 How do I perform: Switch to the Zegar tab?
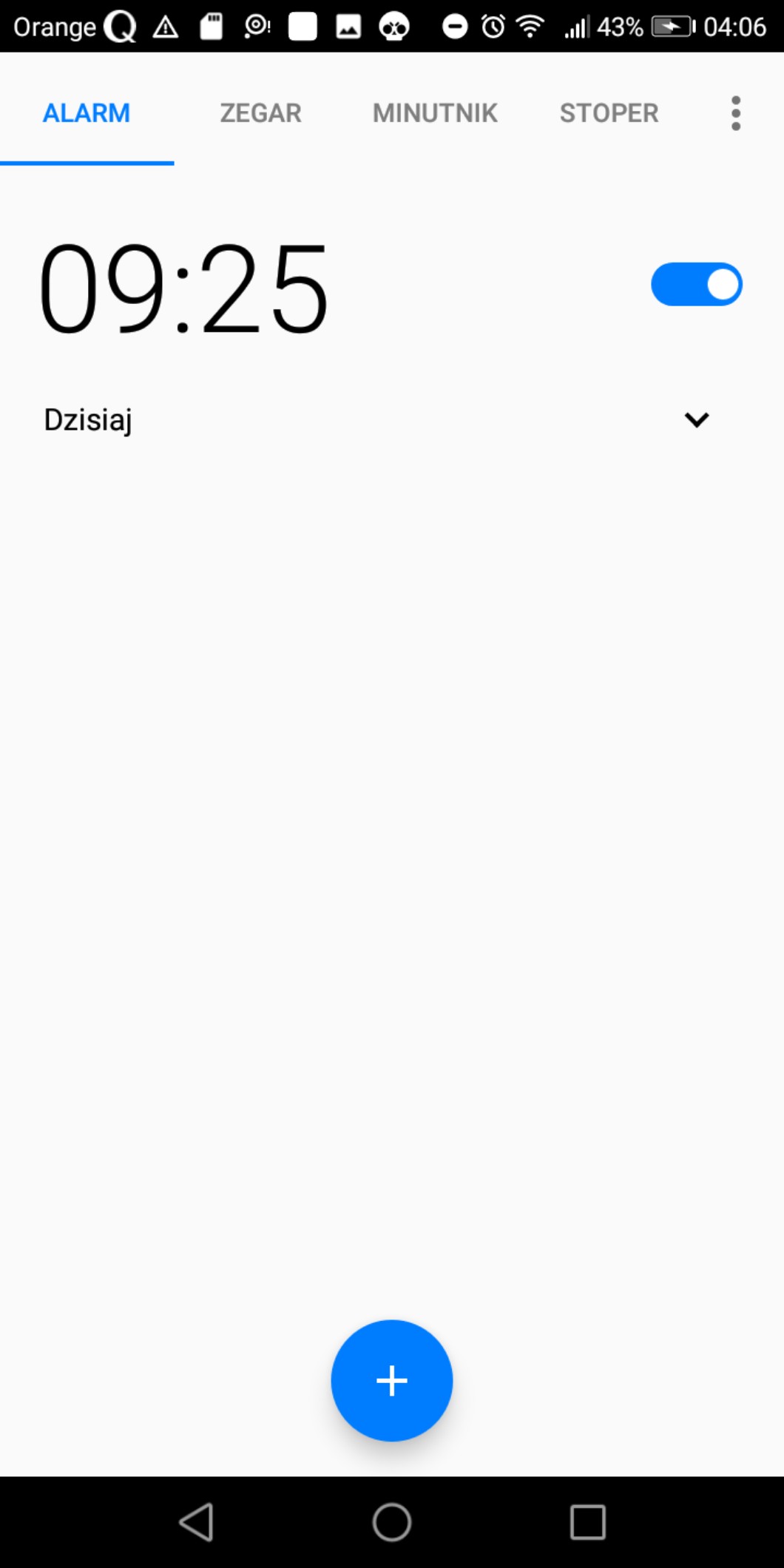point(260,113)
